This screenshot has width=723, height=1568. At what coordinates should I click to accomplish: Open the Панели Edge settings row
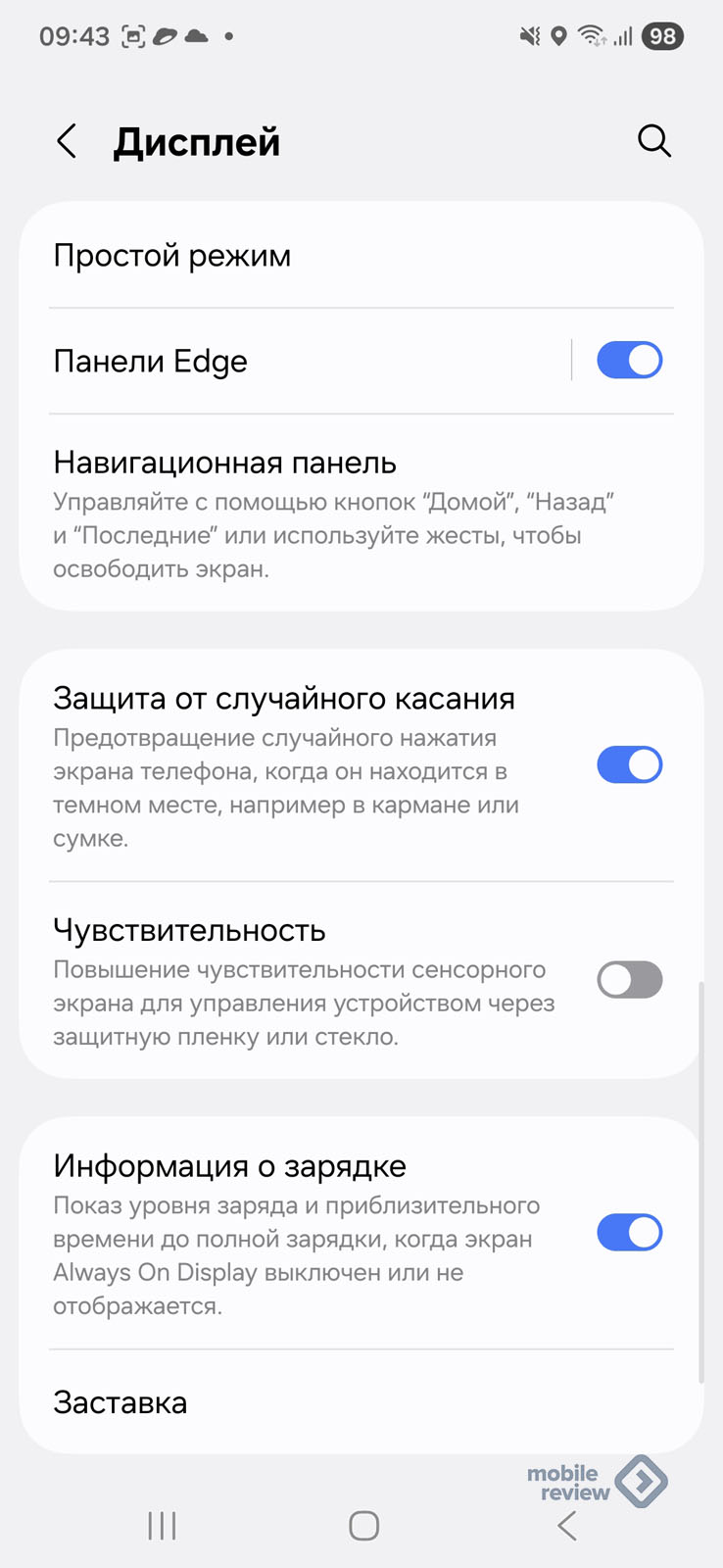pos(294,362)
